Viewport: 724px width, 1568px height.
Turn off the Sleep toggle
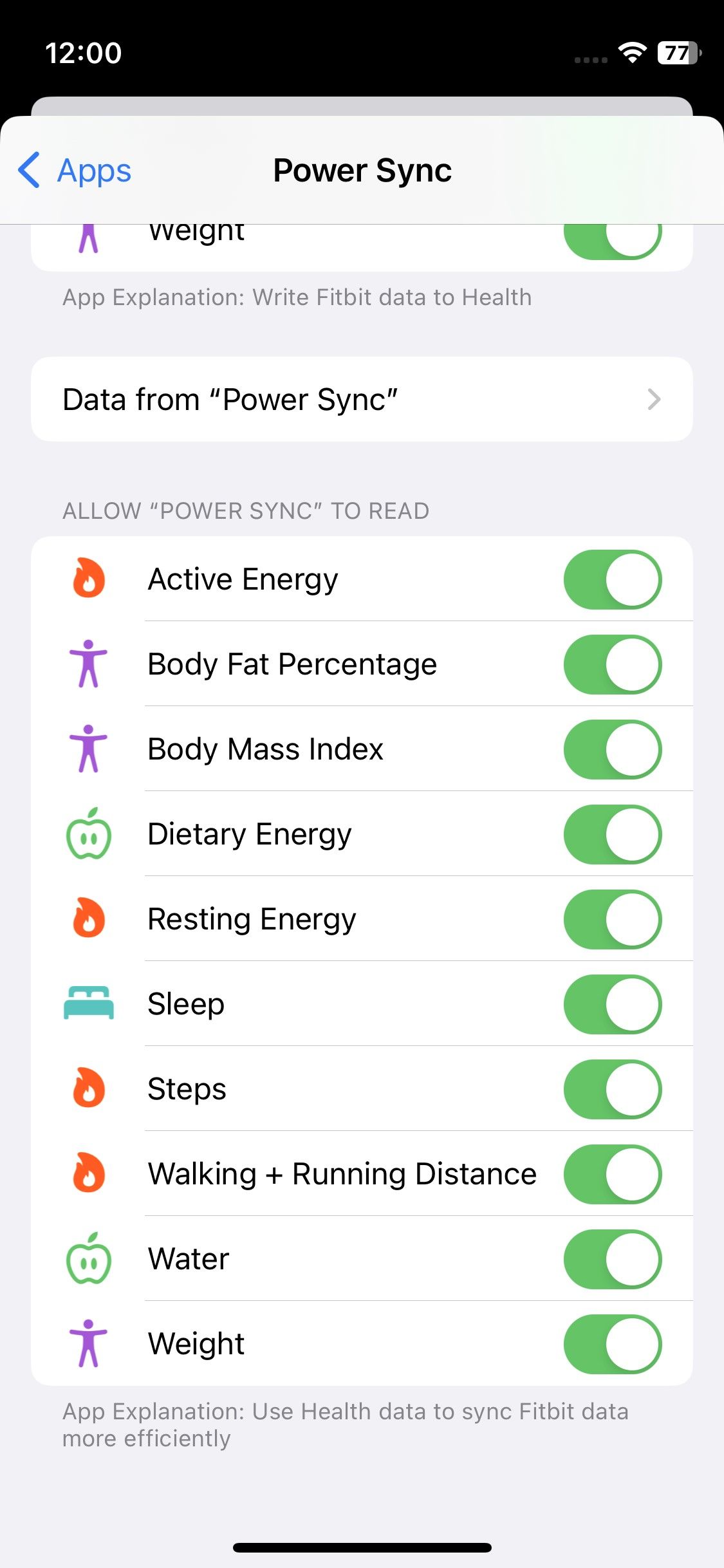point(612,1004)
